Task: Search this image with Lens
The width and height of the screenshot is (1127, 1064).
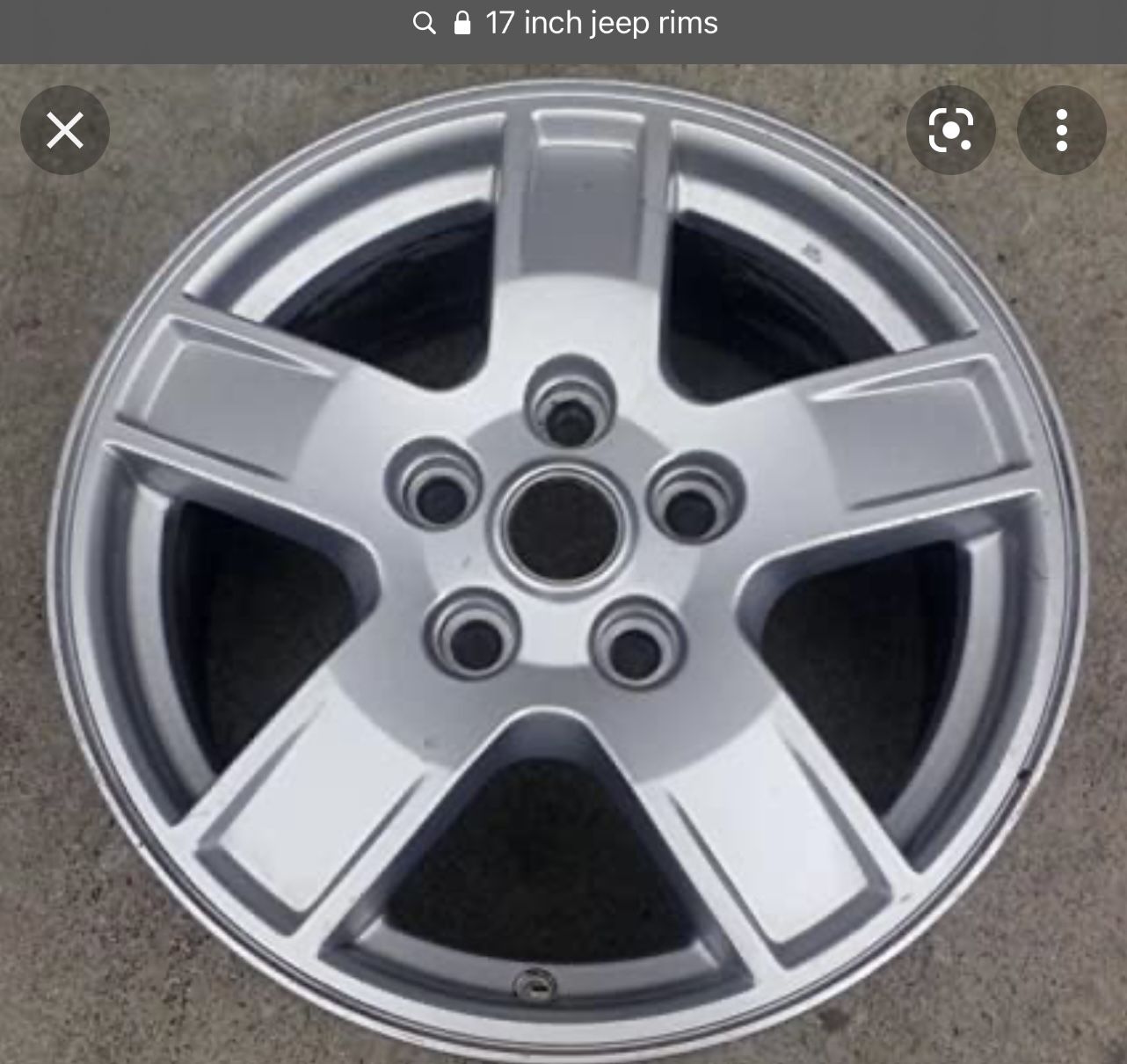Action: coord(950,130)
